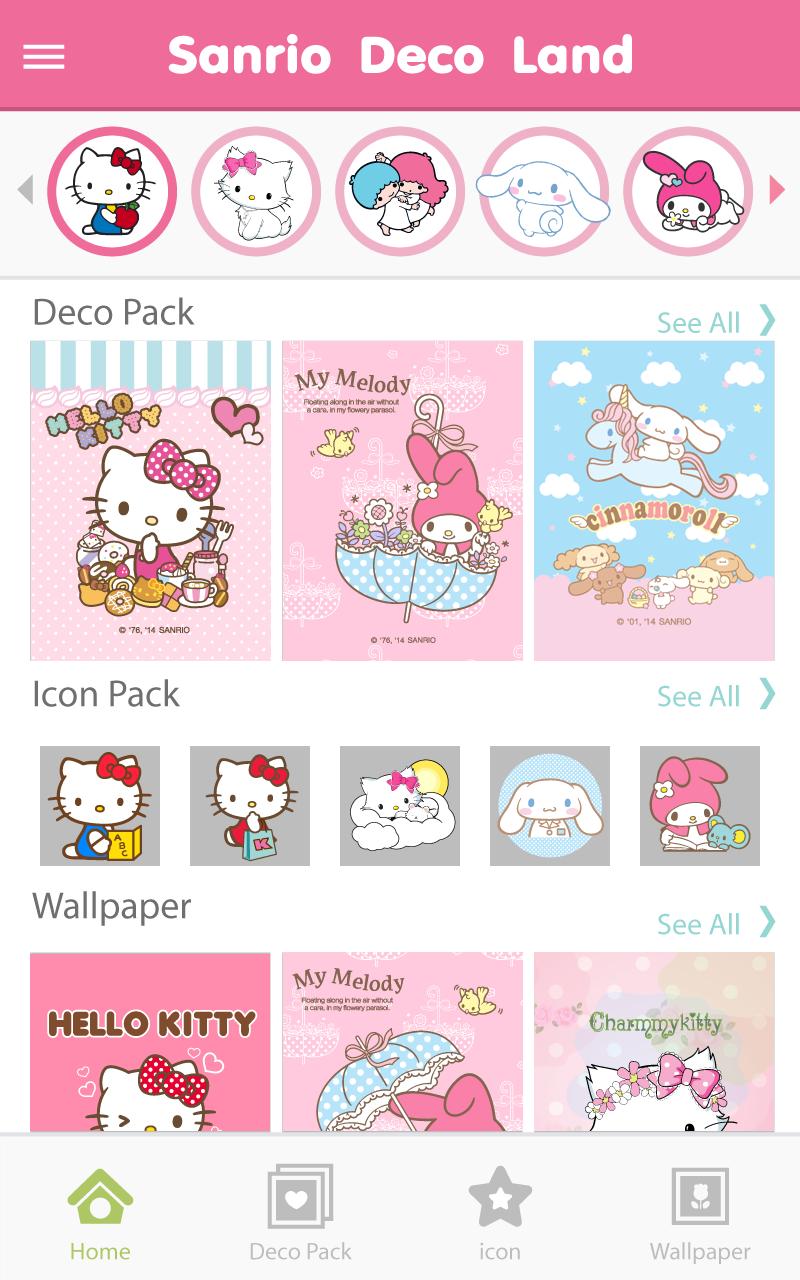Open See All for Deco Pack
800x1280 pixels.
coord(714,321)
